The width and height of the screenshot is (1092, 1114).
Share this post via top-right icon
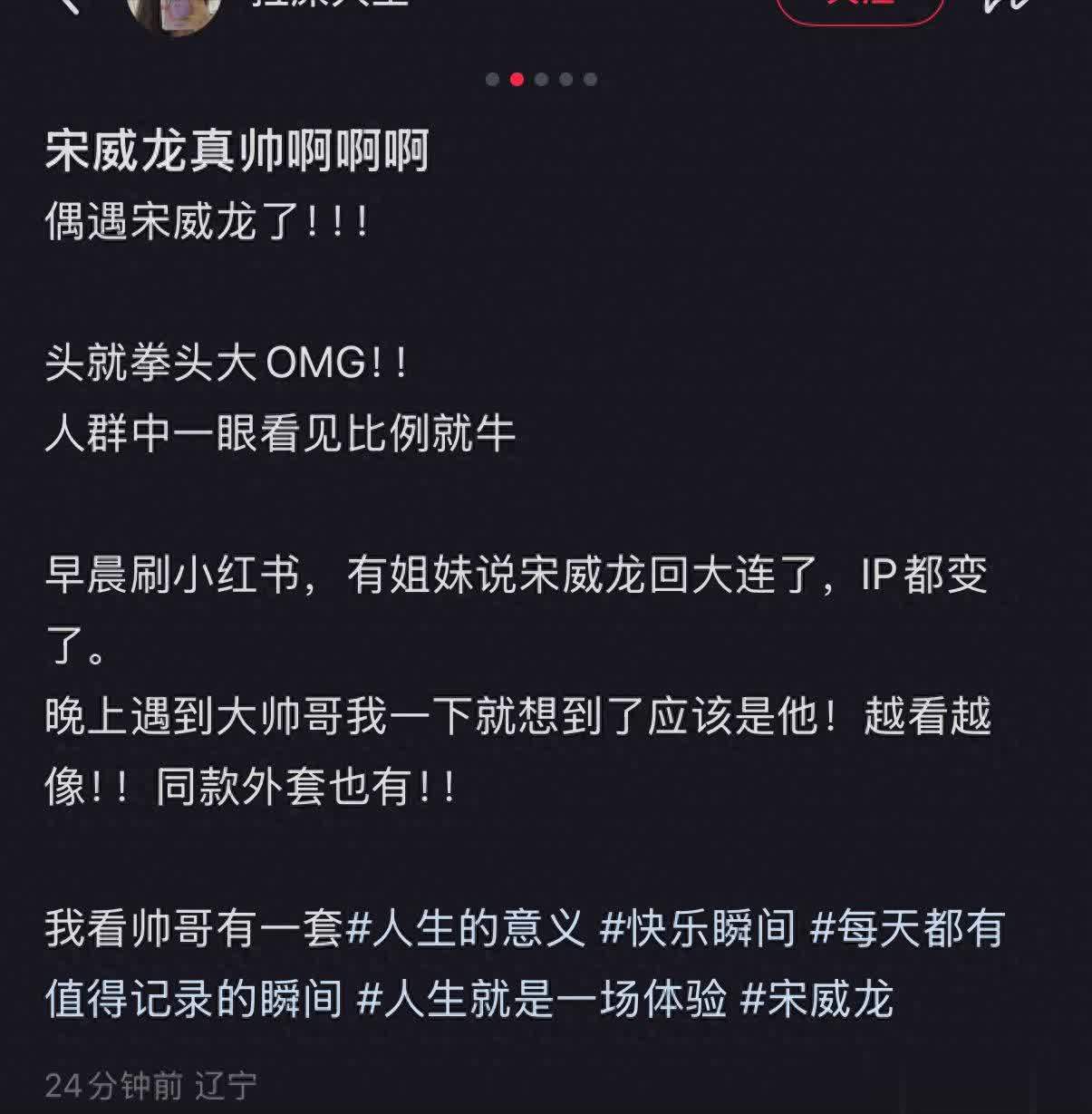tap(1009, 7)
